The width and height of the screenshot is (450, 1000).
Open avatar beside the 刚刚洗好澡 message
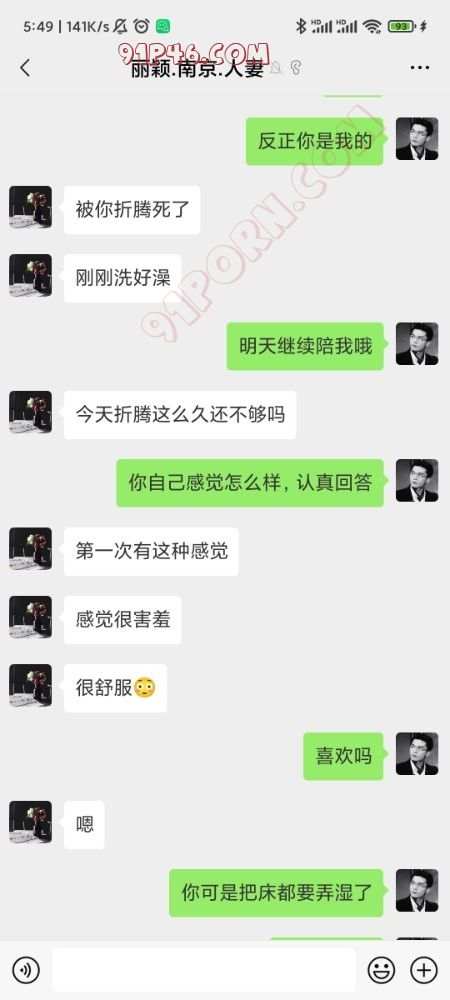coord(31,276)
